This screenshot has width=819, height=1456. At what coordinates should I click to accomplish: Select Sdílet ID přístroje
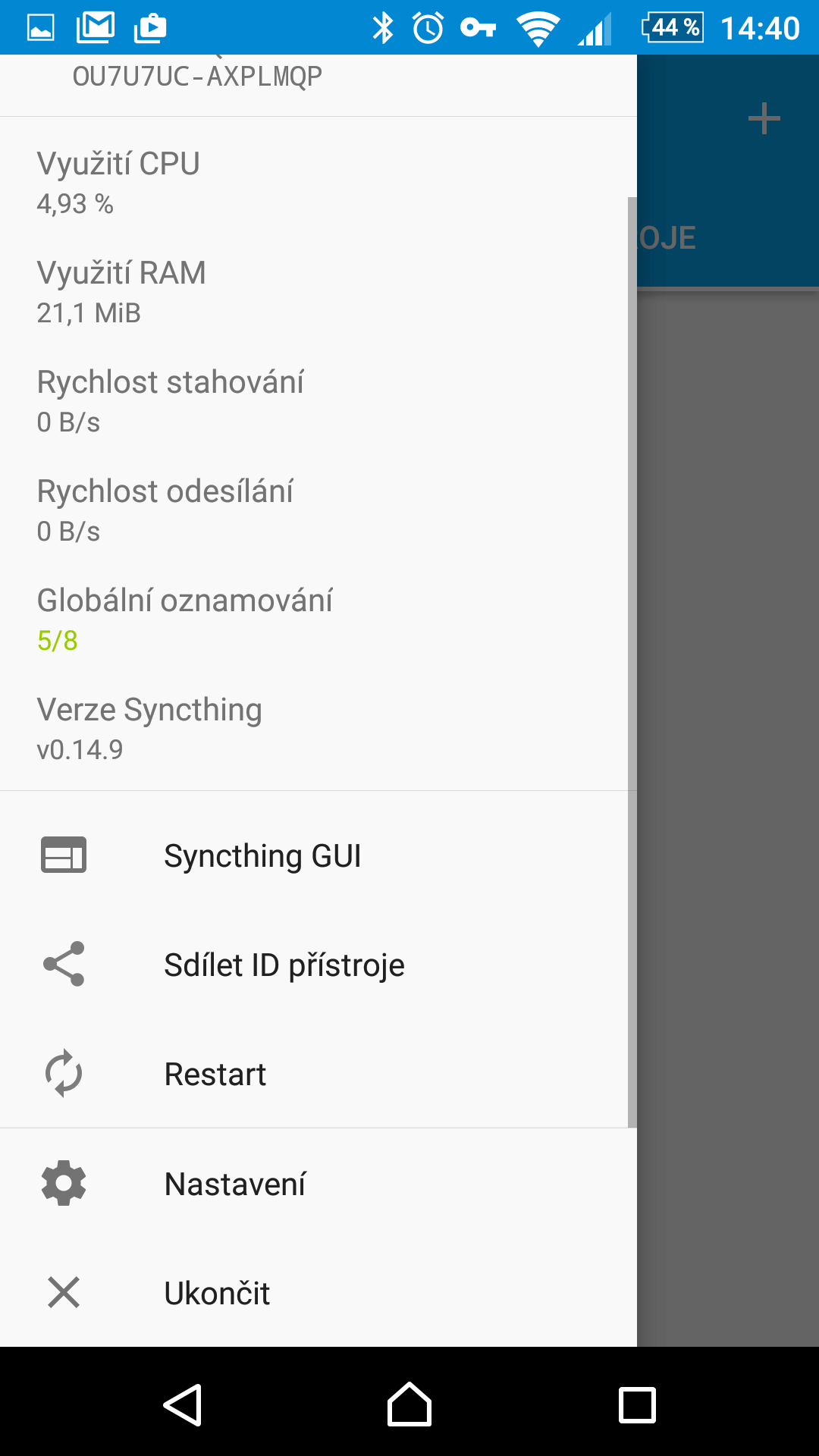[x=318, y=965]
